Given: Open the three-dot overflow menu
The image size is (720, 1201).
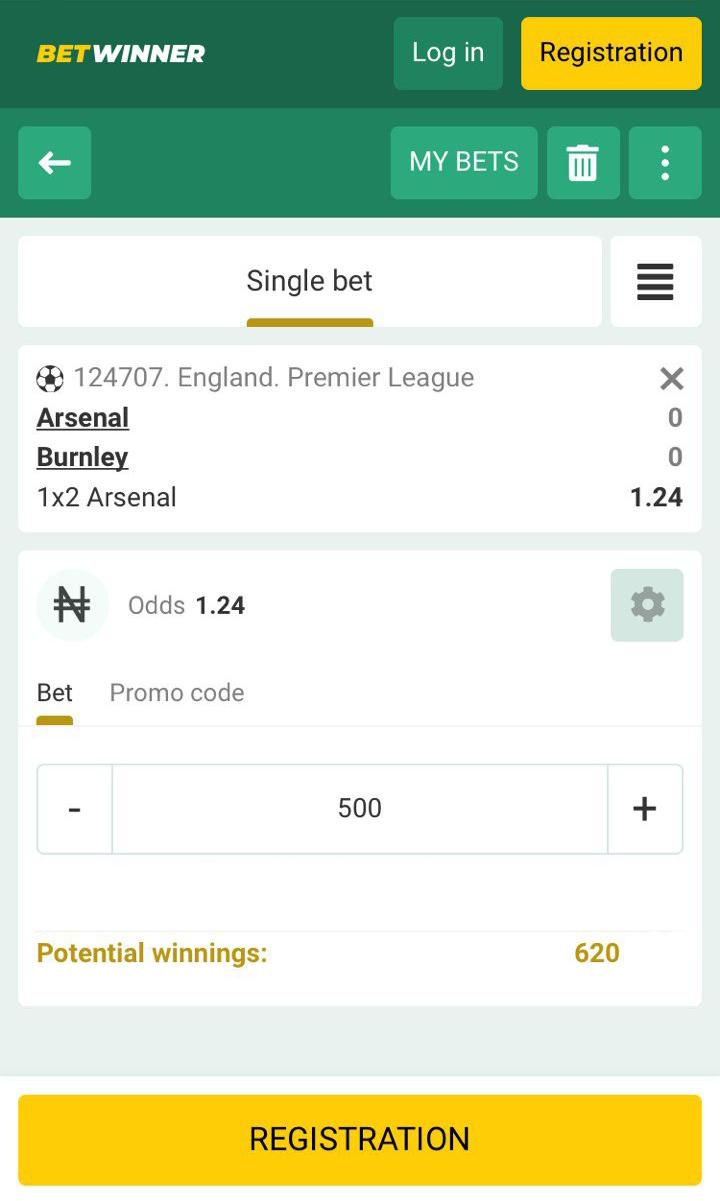Looking at the screenshot, I should coord(665,163).
